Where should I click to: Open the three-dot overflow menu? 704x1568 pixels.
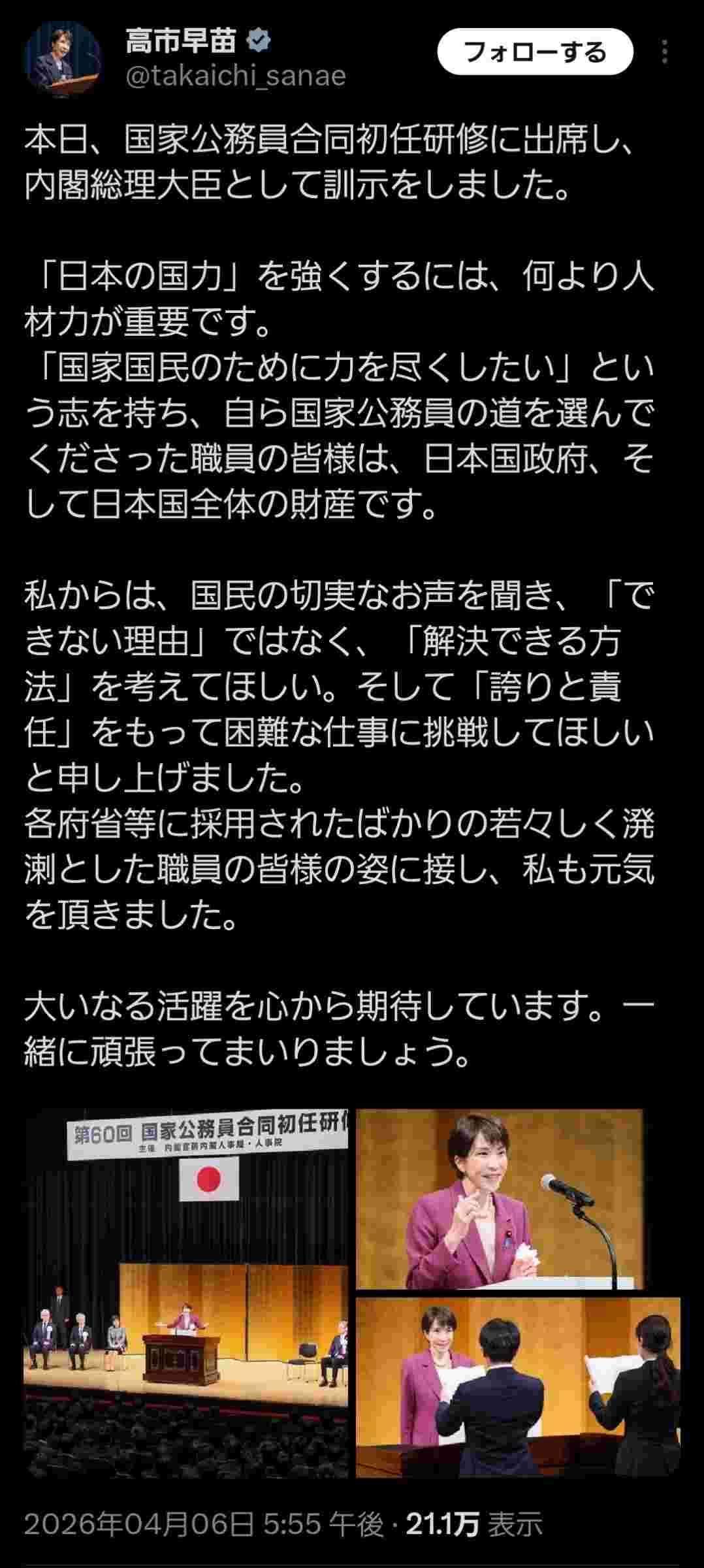click(664, 52)
